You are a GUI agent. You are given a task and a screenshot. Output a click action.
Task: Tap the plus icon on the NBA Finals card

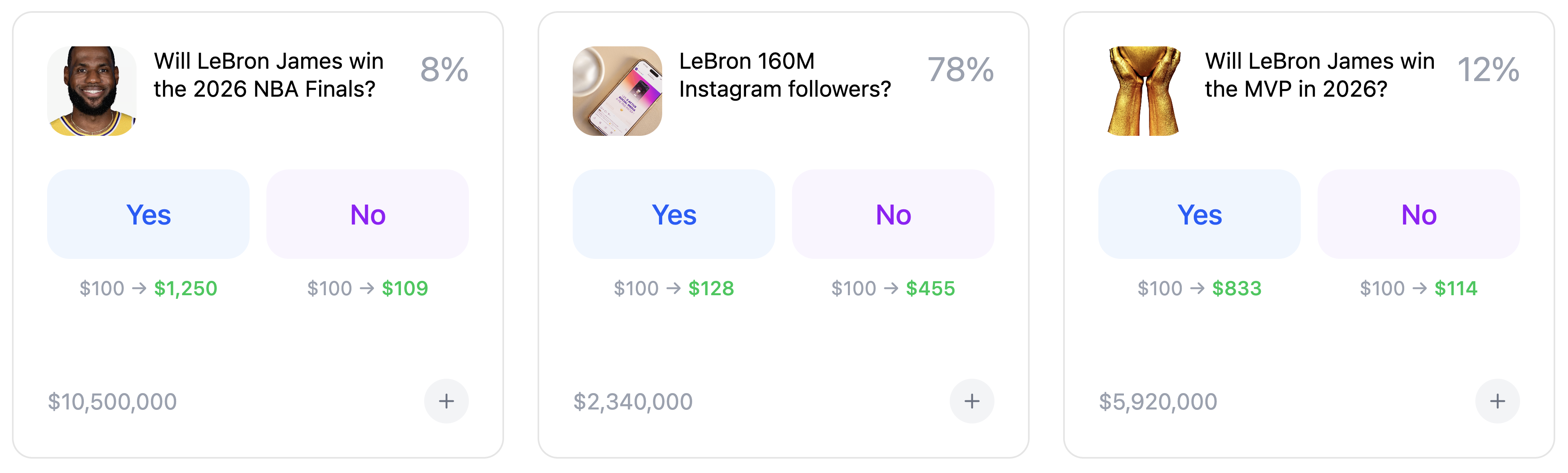(x=446, y=401)
